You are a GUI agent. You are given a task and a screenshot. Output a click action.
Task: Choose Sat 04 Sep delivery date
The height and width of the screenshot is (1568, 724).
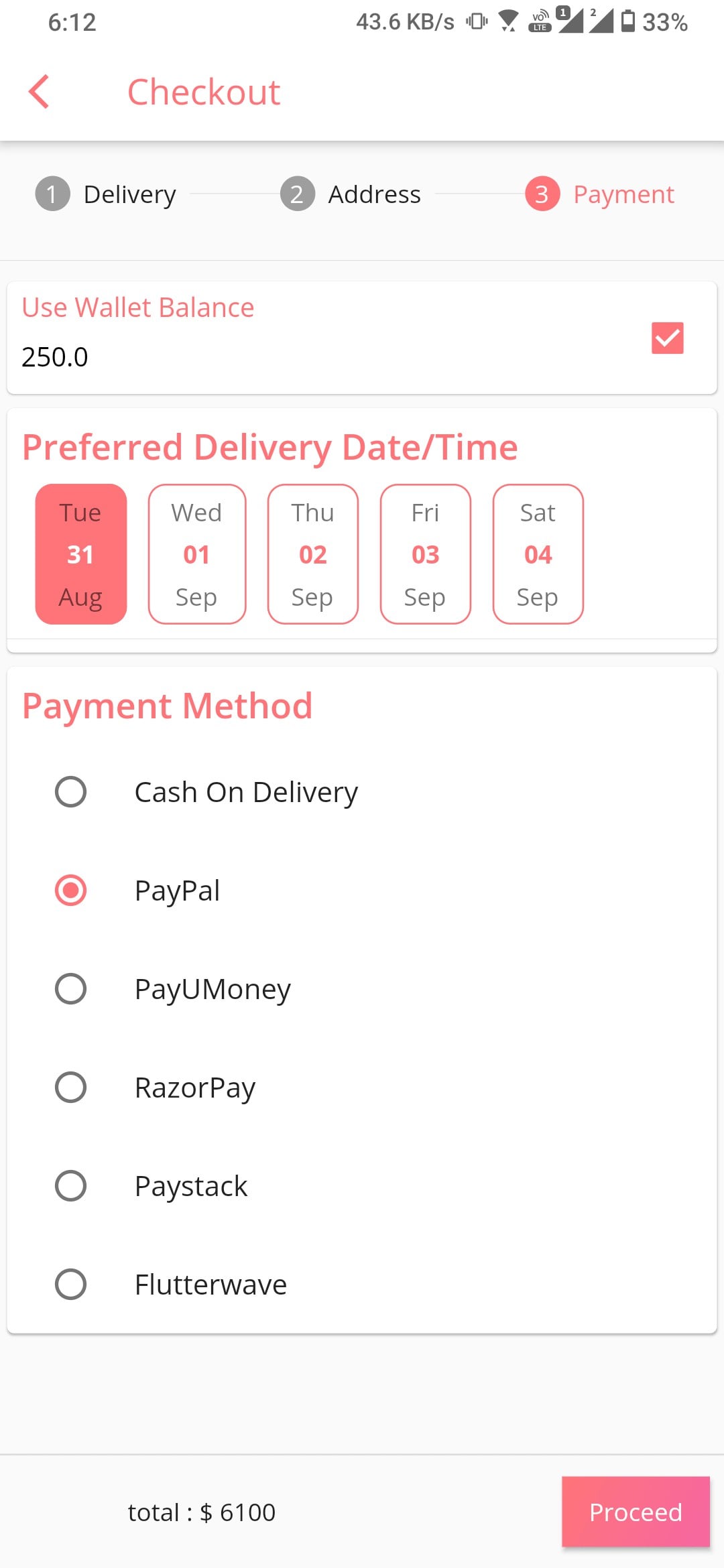(538, 554)
